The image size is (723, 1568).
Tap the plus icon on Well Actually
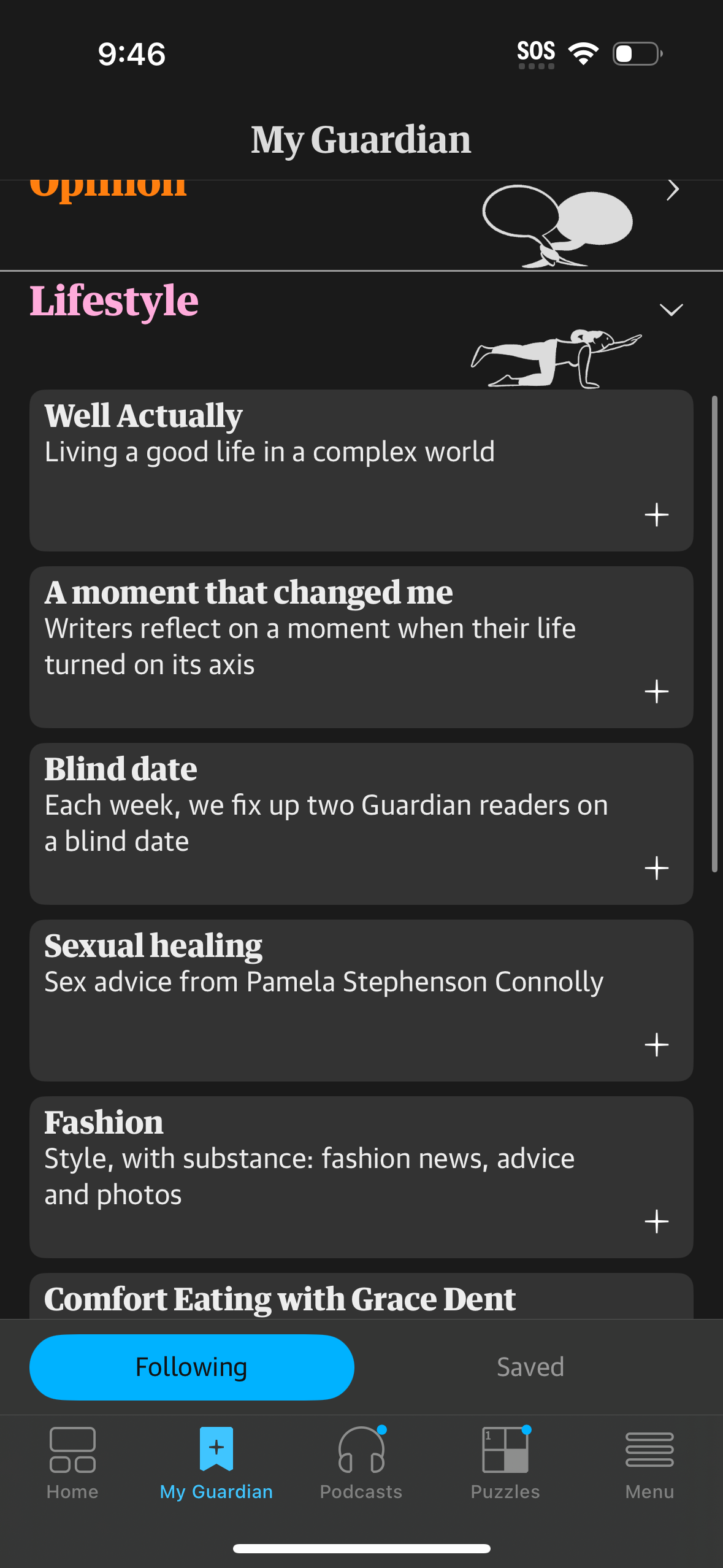tap(657, 515)
